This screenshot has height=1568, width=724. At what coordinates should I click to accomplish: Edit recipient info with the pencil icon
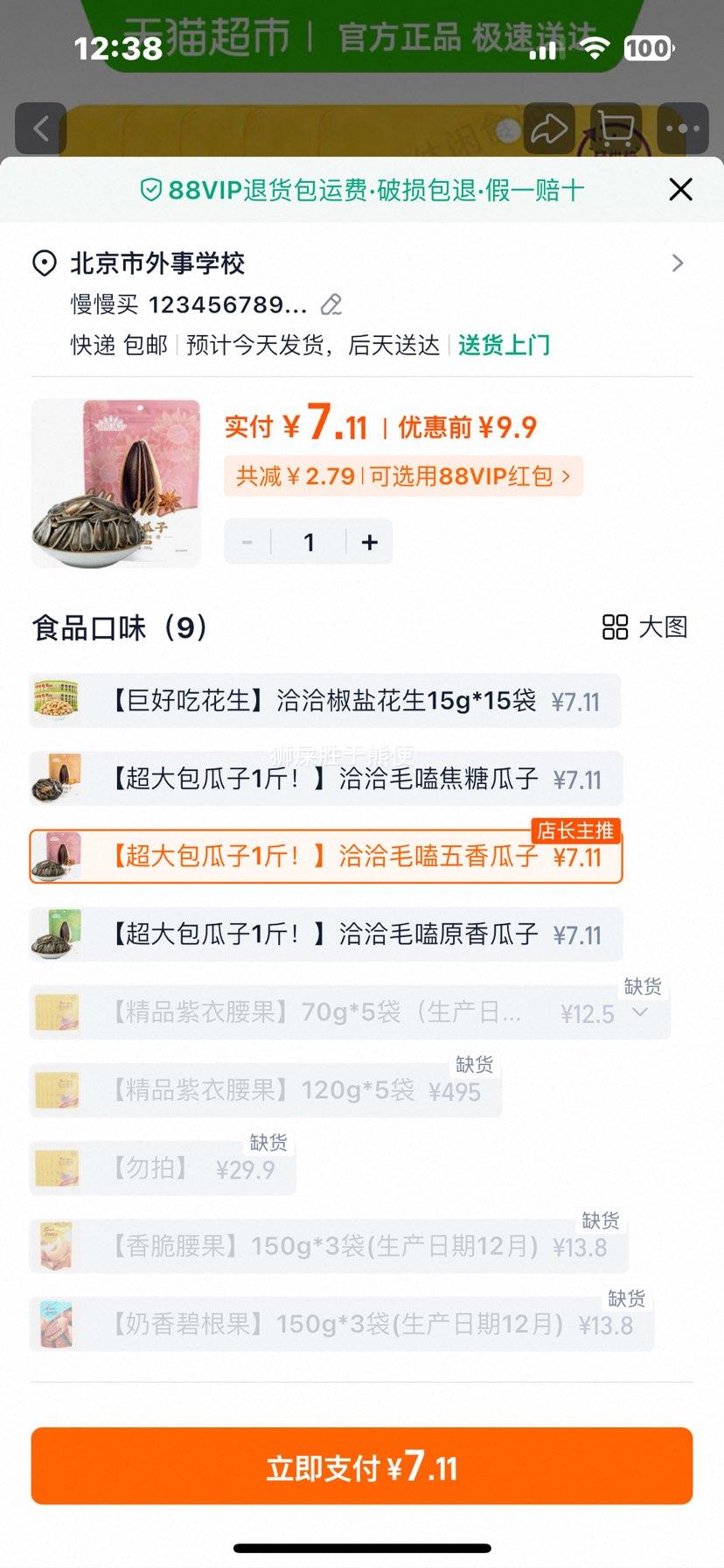coord(331,304)
